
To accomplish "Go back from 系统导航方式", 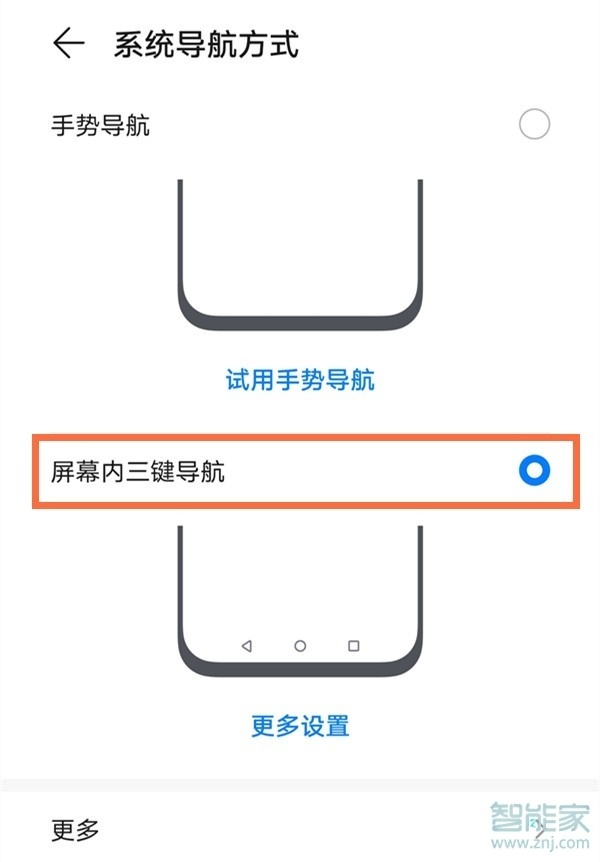I will click(68, 45).
